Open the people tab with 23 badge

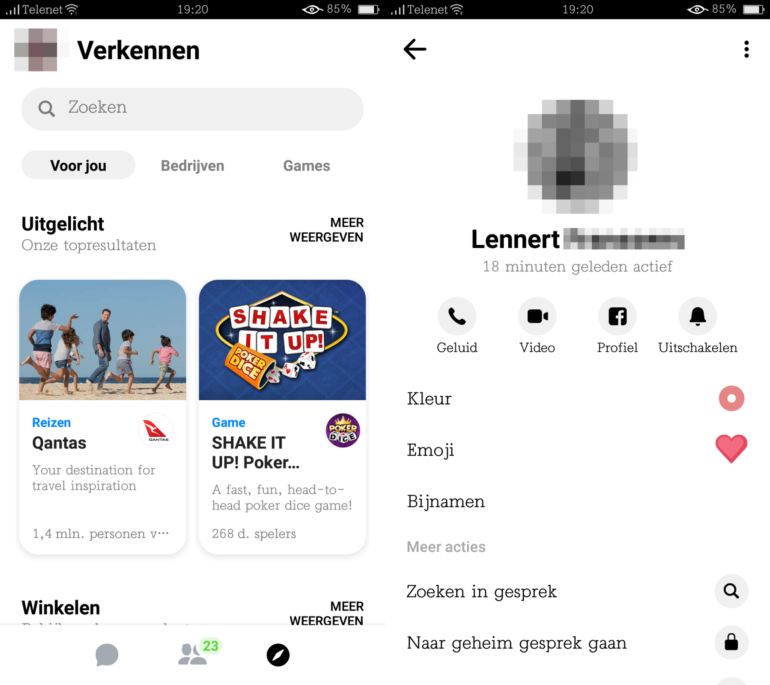[192, 655]
